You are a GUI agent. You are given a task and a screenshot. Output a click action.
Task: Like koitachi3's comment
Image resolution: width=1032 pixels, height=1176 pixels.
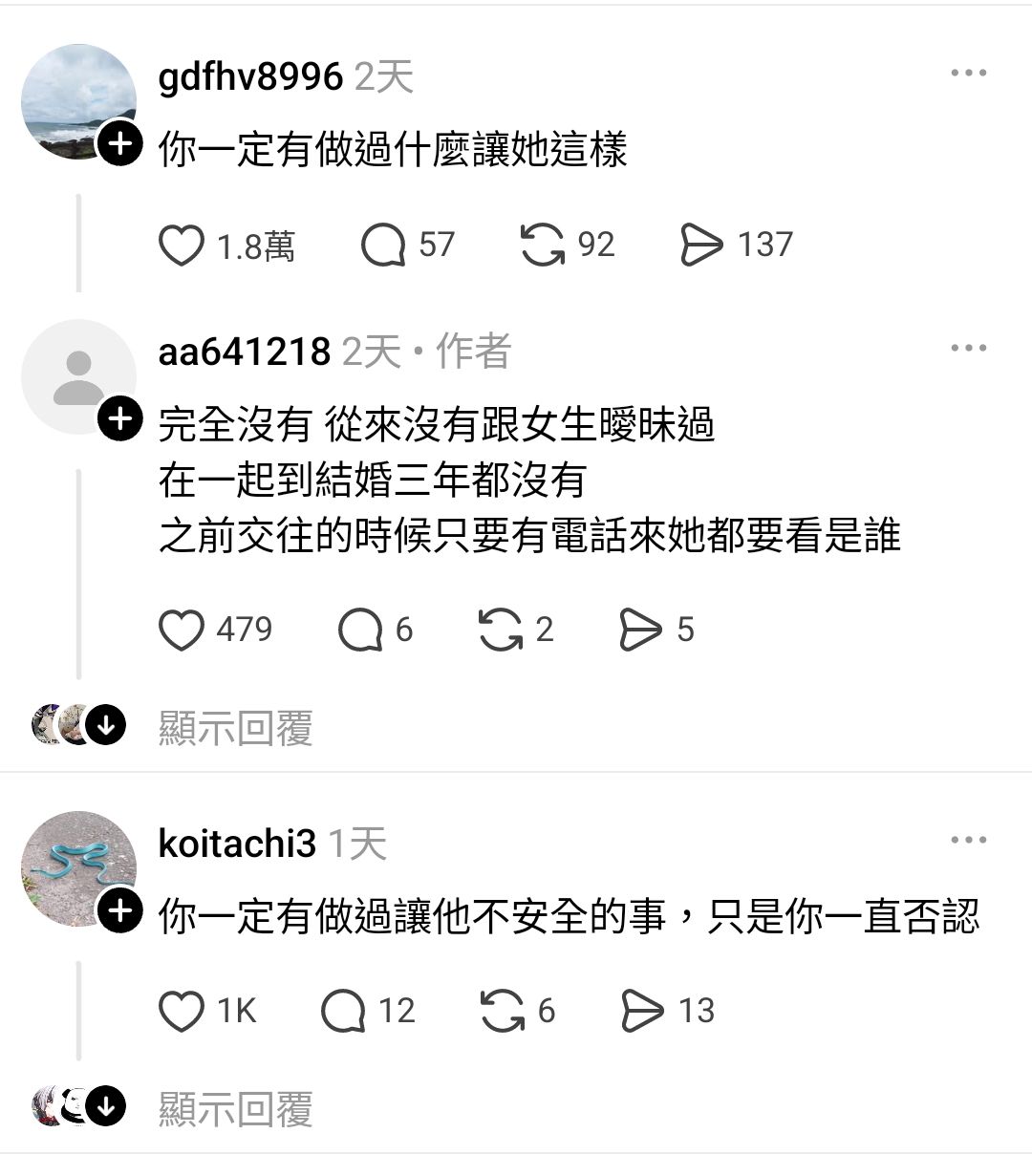point(181,1012)
